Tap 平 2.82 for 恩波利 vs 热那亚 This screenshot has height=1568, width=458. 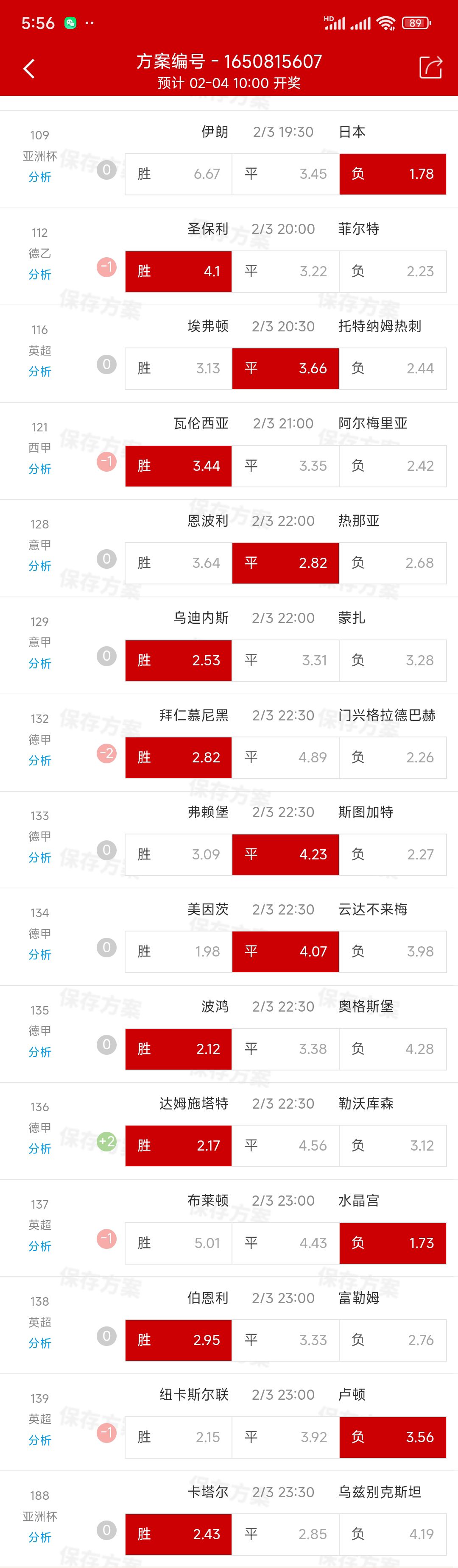[x=285, y=563]
